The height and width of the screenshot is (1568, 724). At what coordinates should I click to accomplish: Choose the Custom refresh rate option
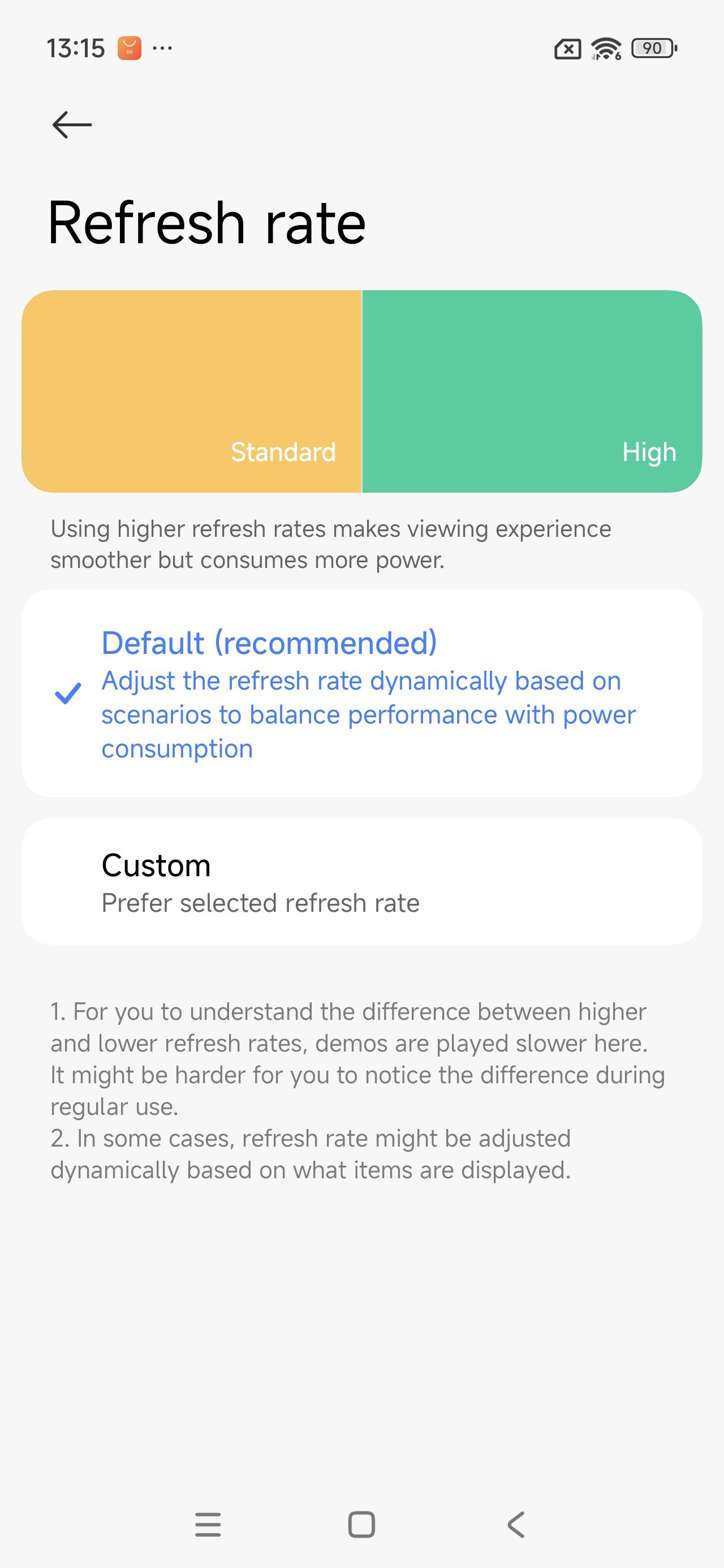pyautogui.click(x=361, y=881)
